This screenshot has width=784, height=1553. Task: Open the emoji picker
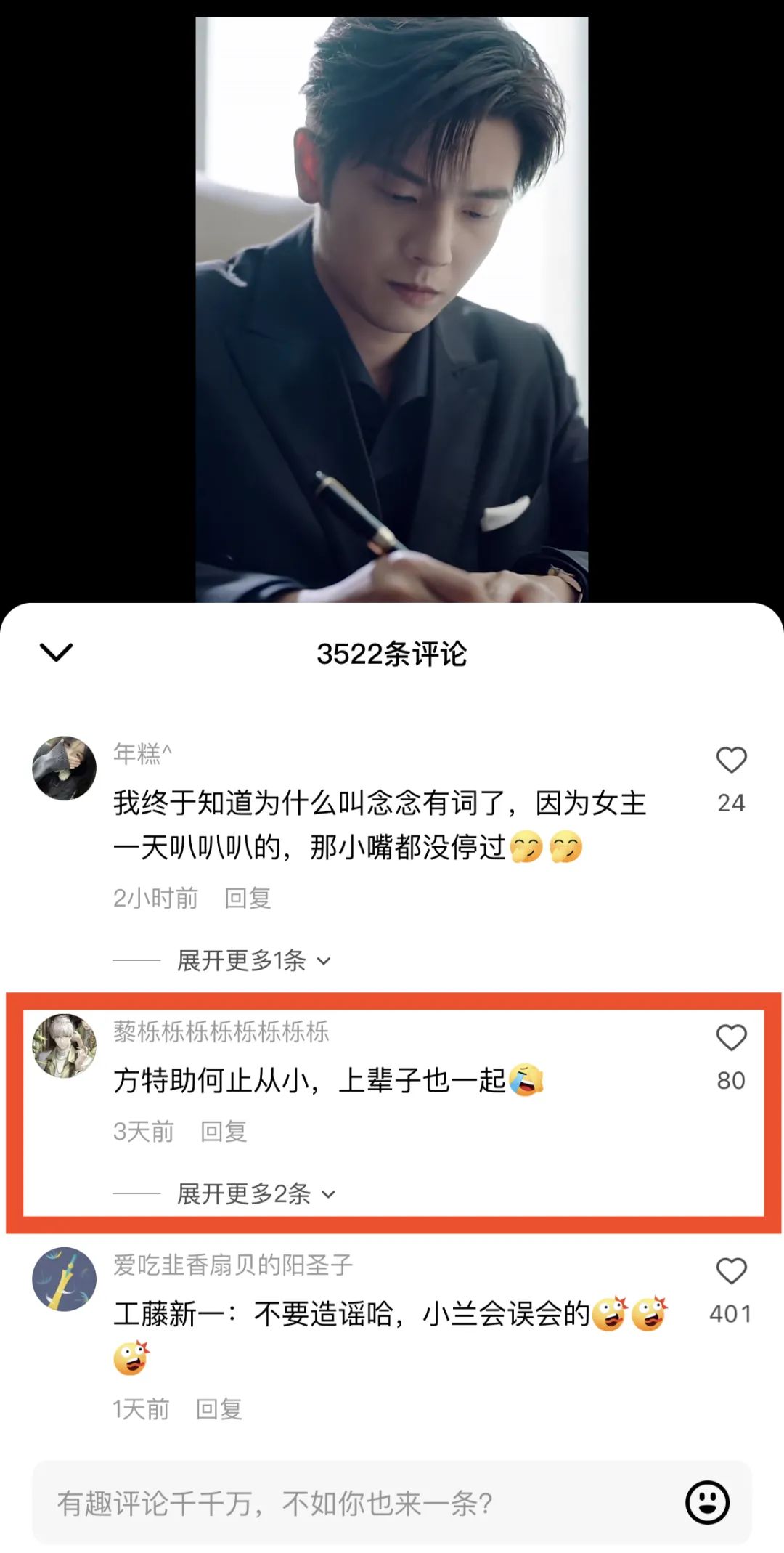(x=707, y=1502)
